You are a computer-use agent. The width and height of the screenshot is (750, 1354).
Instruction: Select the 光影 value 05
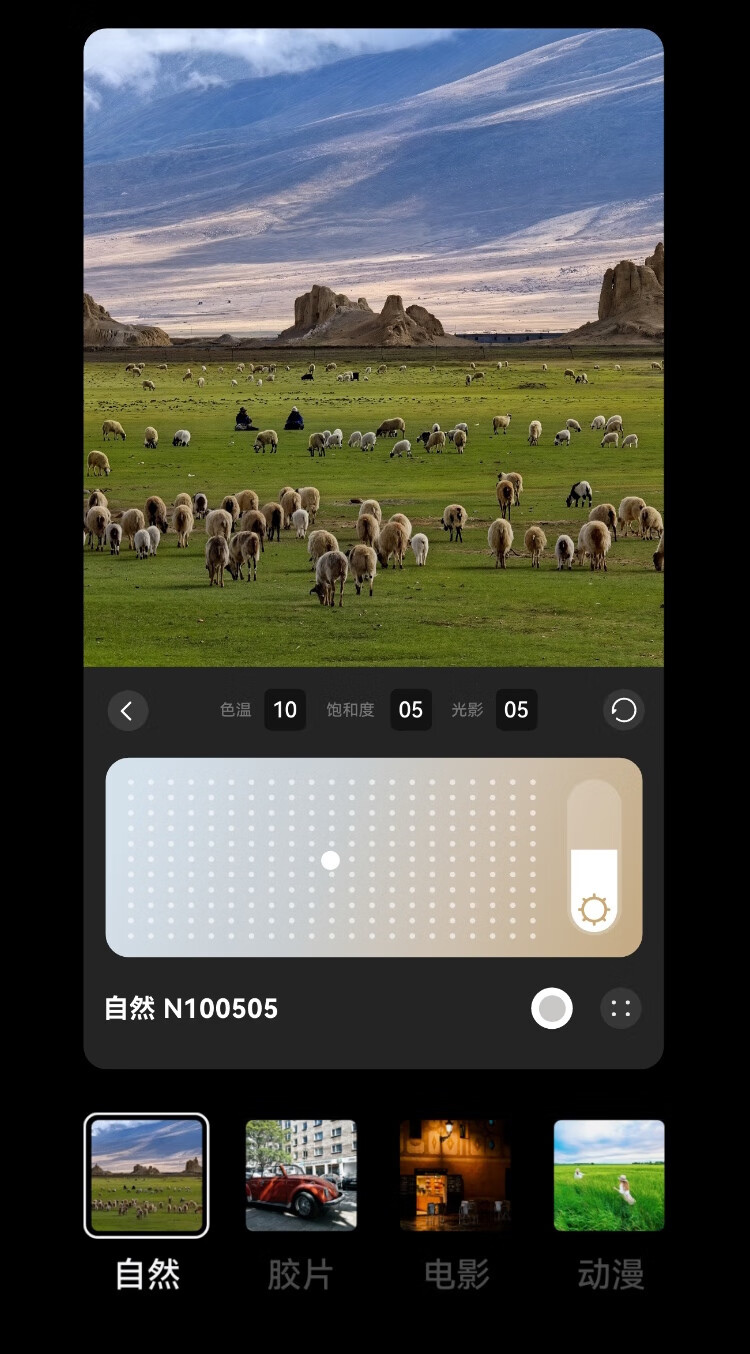pyautogui.click(x=516, y=710)
